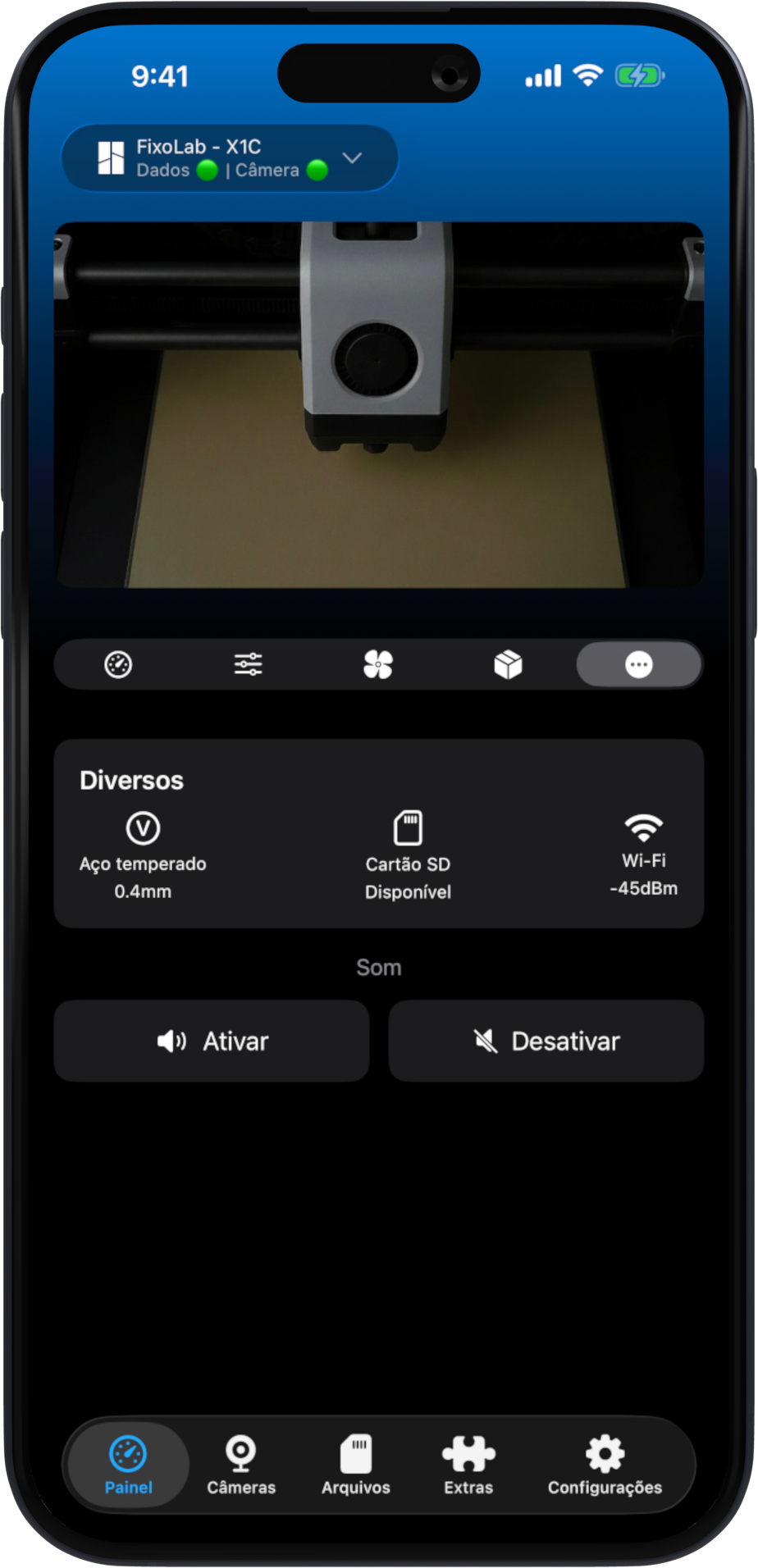
Task: Switch to the filament box segment
Action: [509, 664]
